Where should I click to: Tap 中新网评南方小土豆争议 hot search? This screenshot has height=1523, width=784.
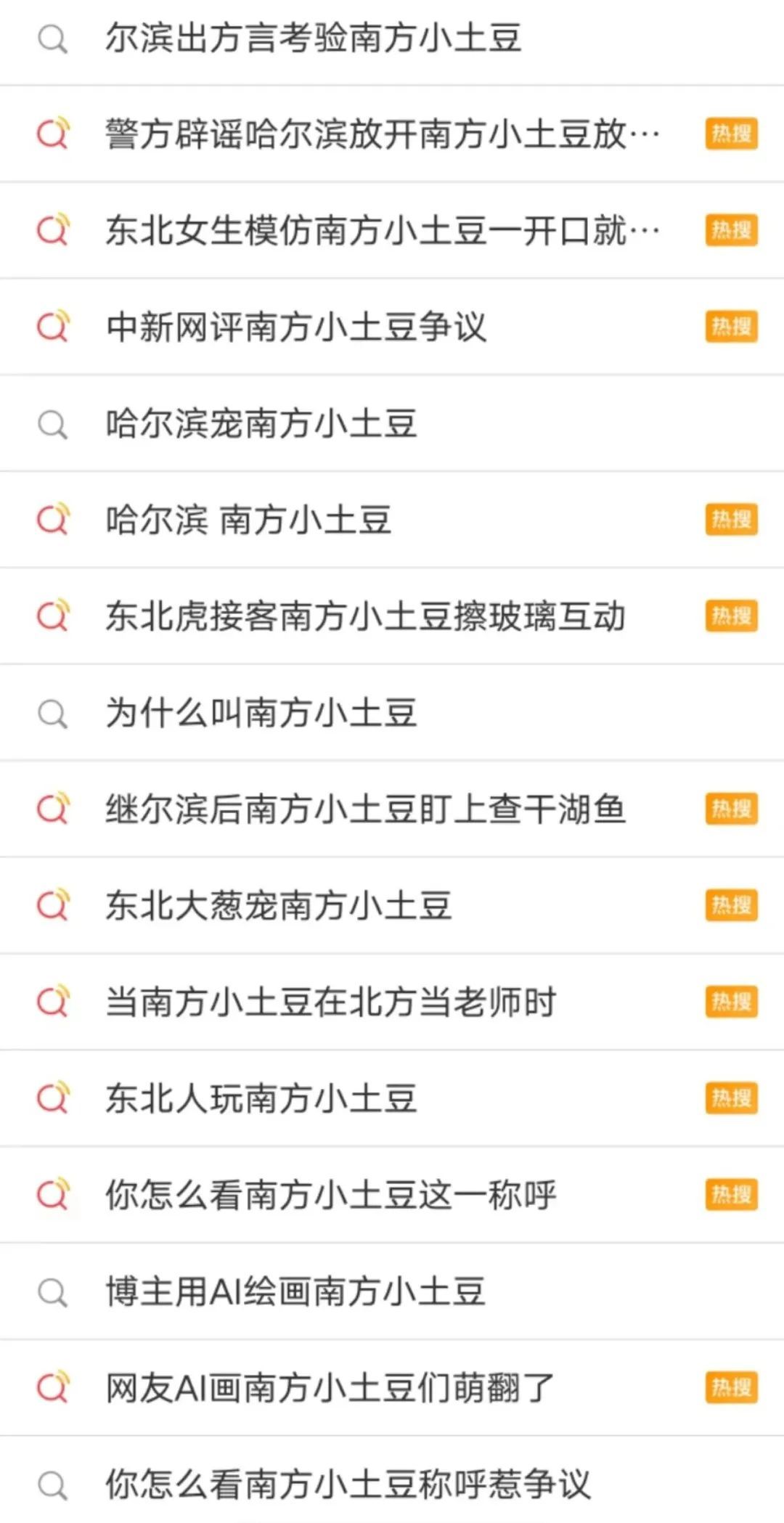pyautogui.click(x=296, y=327)
